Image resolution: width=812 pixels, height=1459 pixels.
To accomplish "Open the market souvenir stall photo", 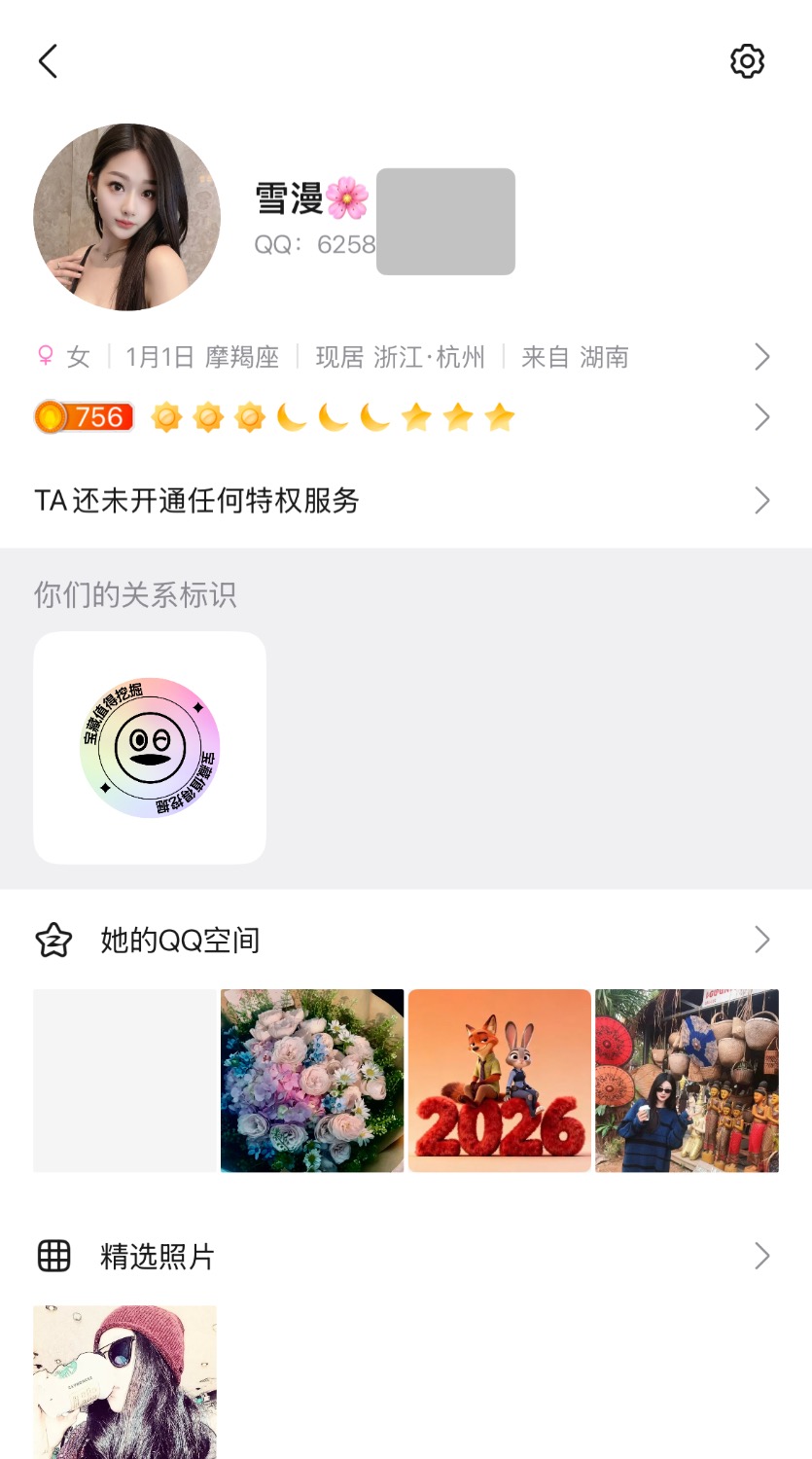I will 687,1081.
